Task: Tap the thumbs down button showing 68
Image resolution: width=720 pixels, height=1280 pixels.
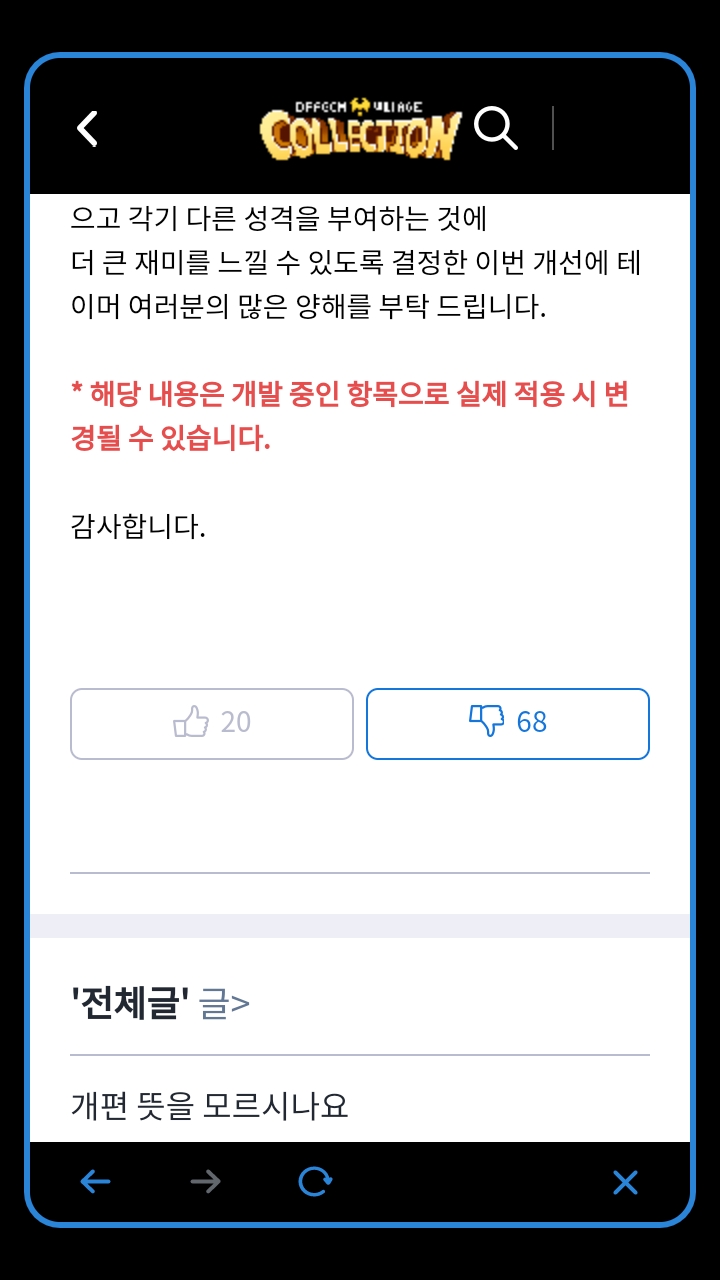Action: click(x=508, y=723)
